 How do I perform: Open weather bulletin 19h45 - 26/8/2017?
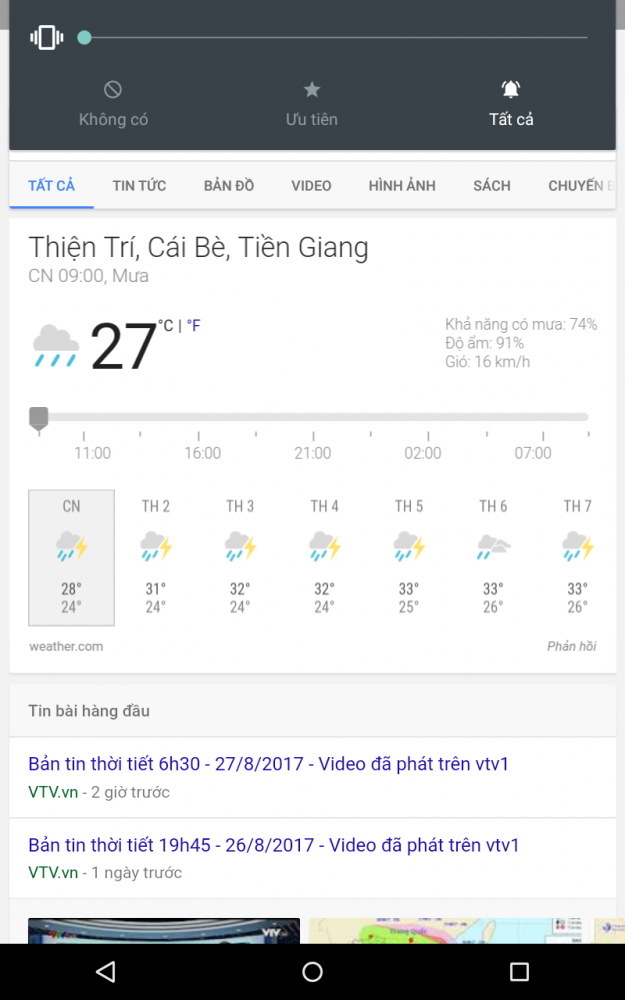coord(274,844)
